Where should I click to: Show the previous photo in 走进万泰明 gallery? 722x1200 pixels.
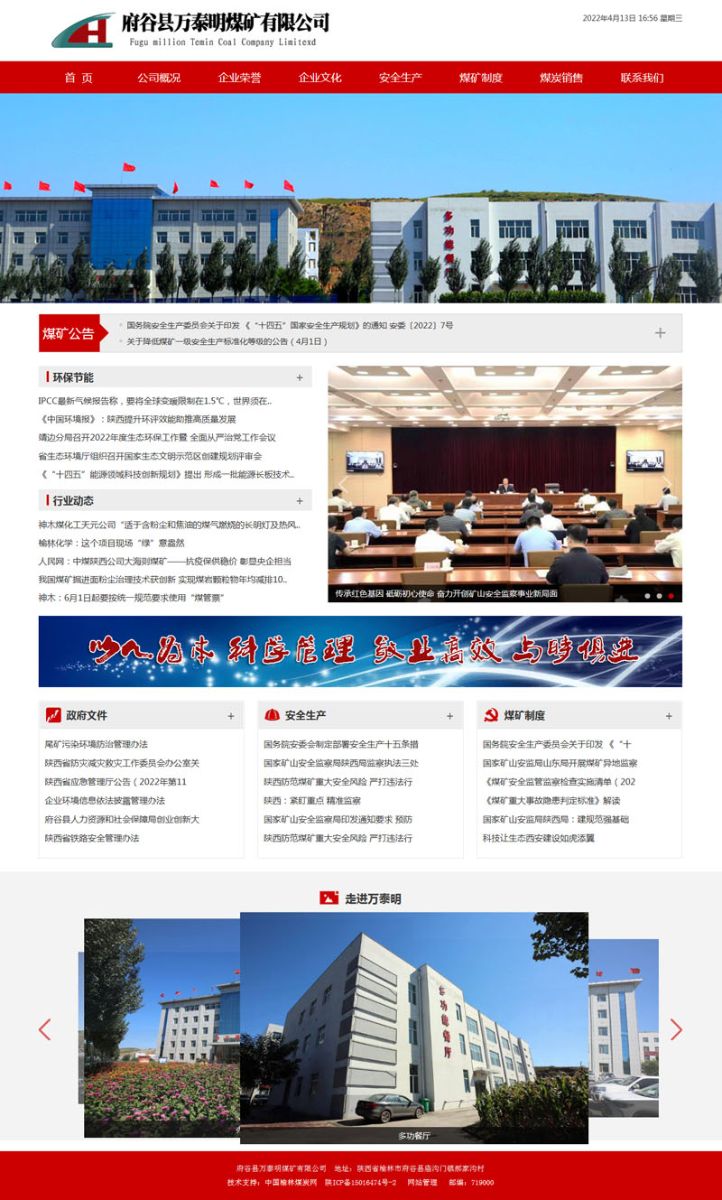tap(45, 1030)
